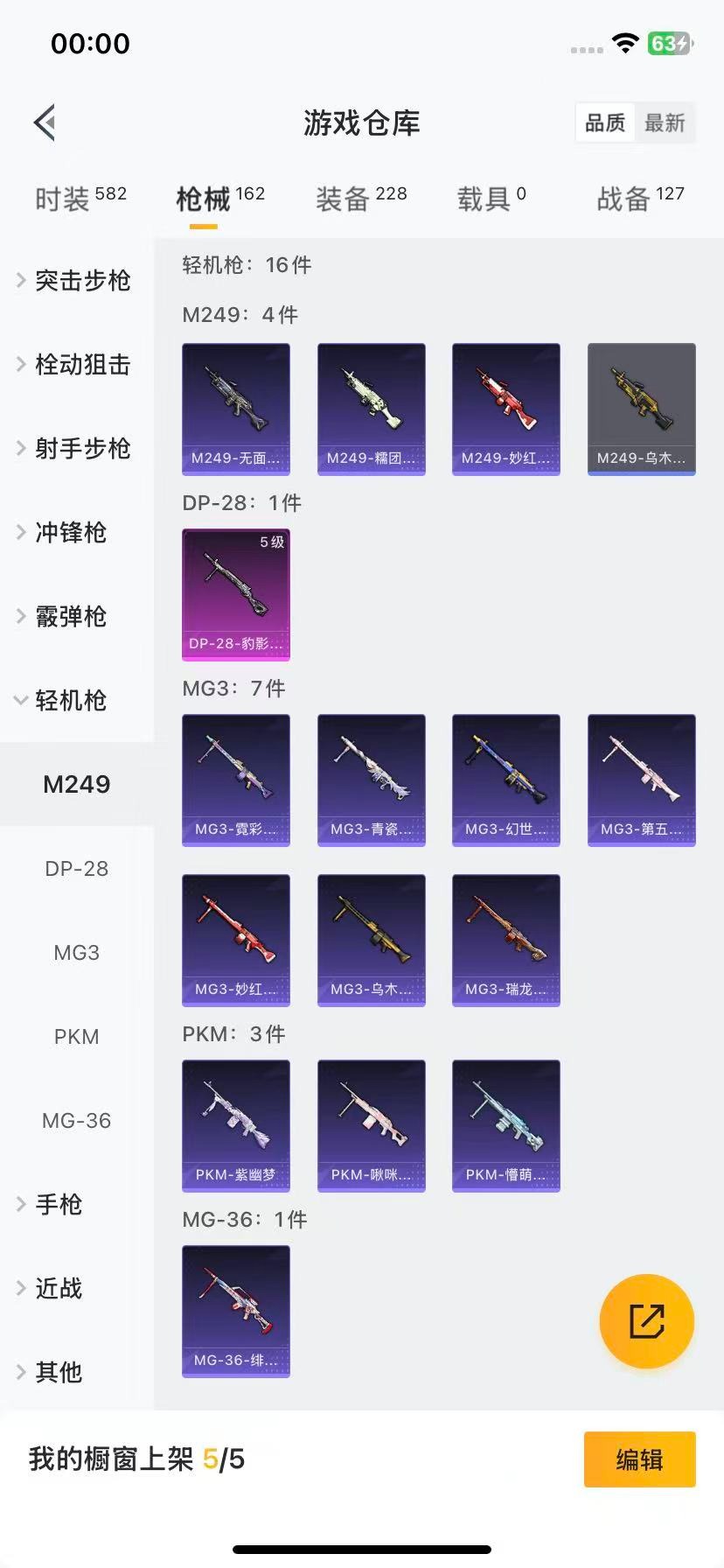Sort items by 品质
This screenshot has width=724, height=1568.
[605, 122]
